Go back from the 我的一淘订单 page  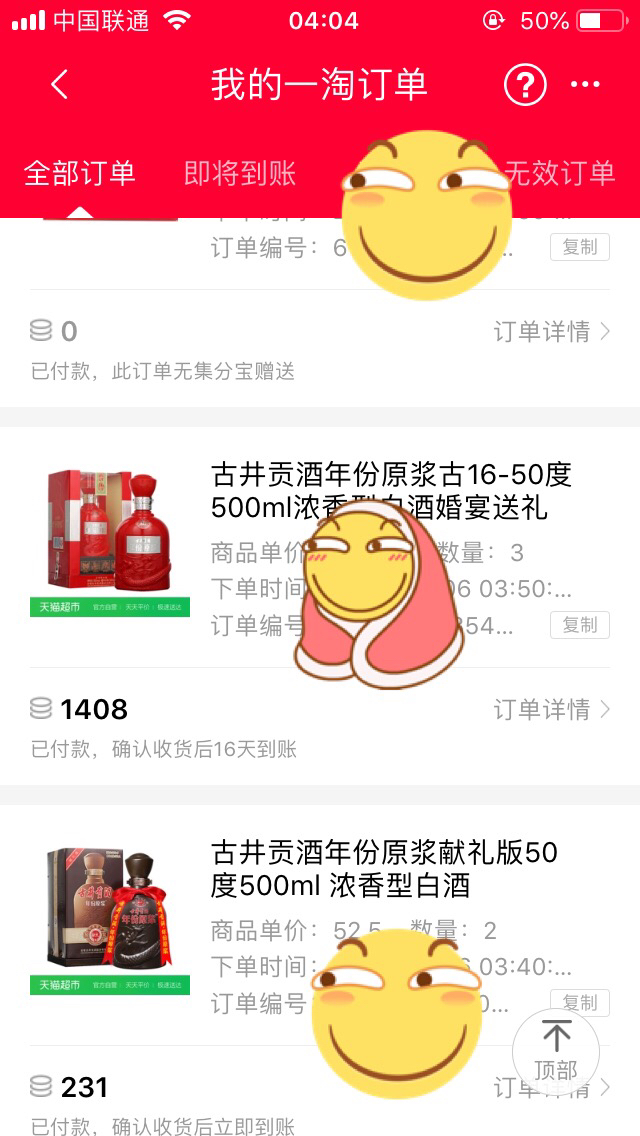pyautogui.click(x=60, y=85)
